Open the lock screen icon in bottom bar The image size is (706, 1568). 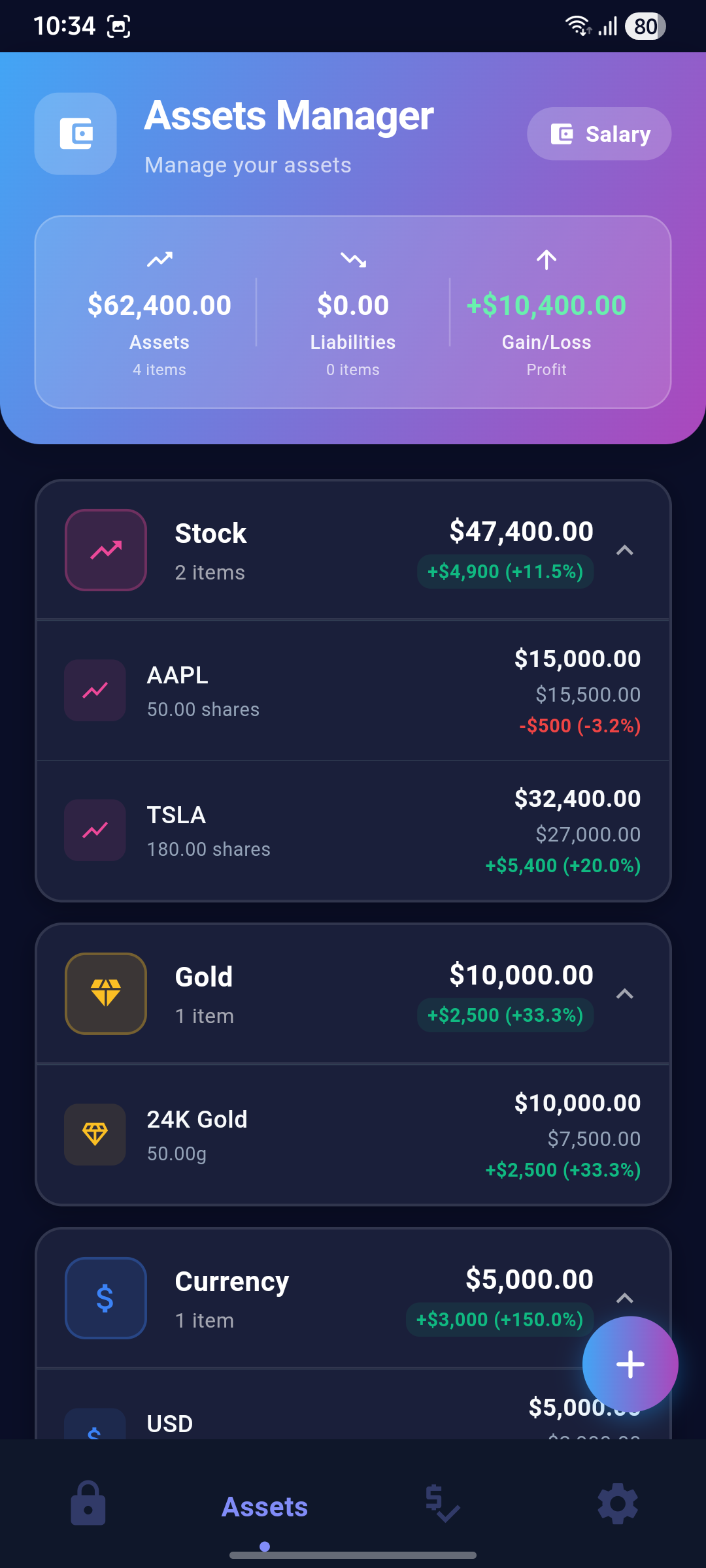click(87, 1504)
